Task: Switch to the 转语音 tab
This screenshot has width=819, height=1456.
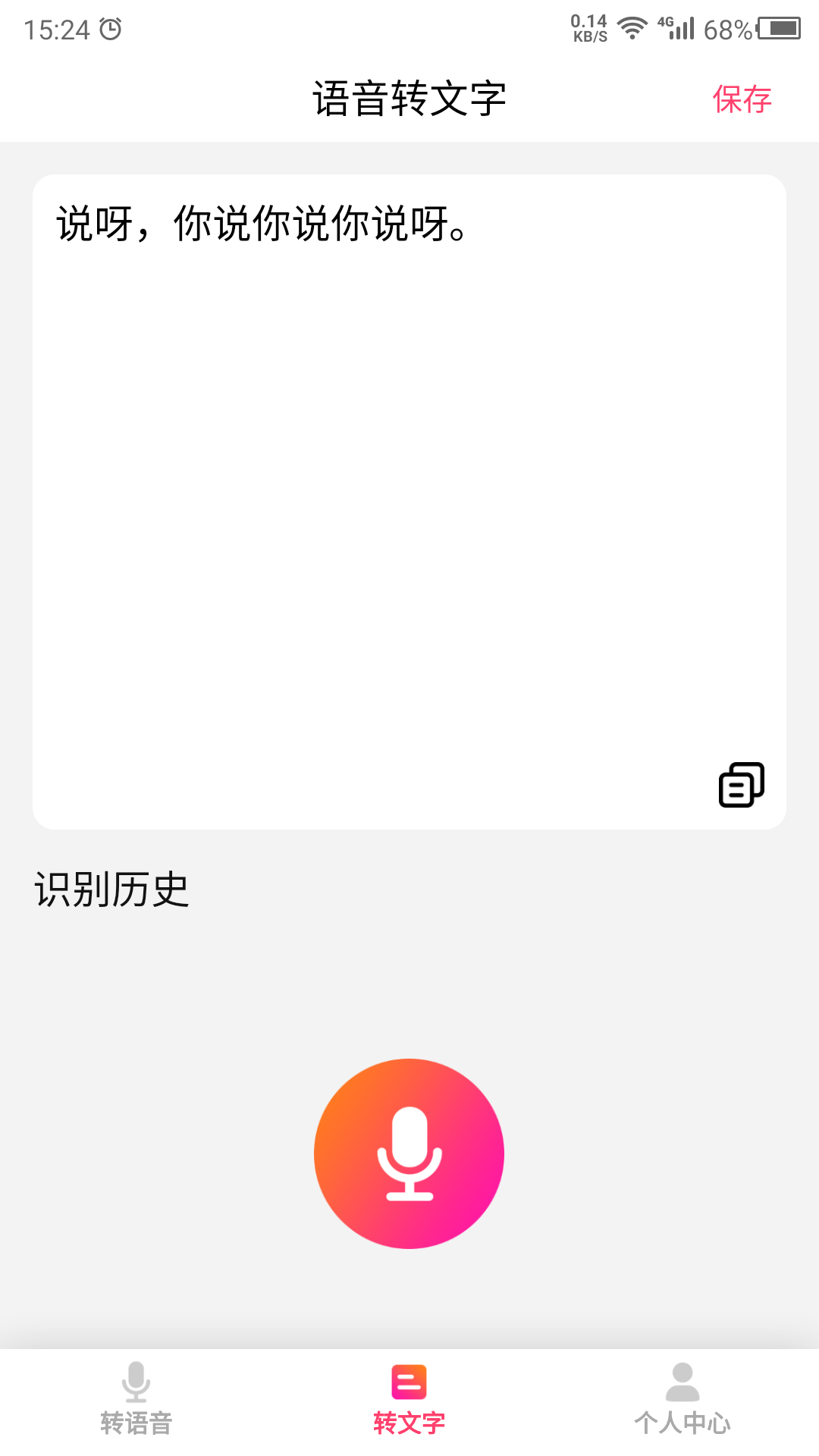Action: pos(135,1410)
